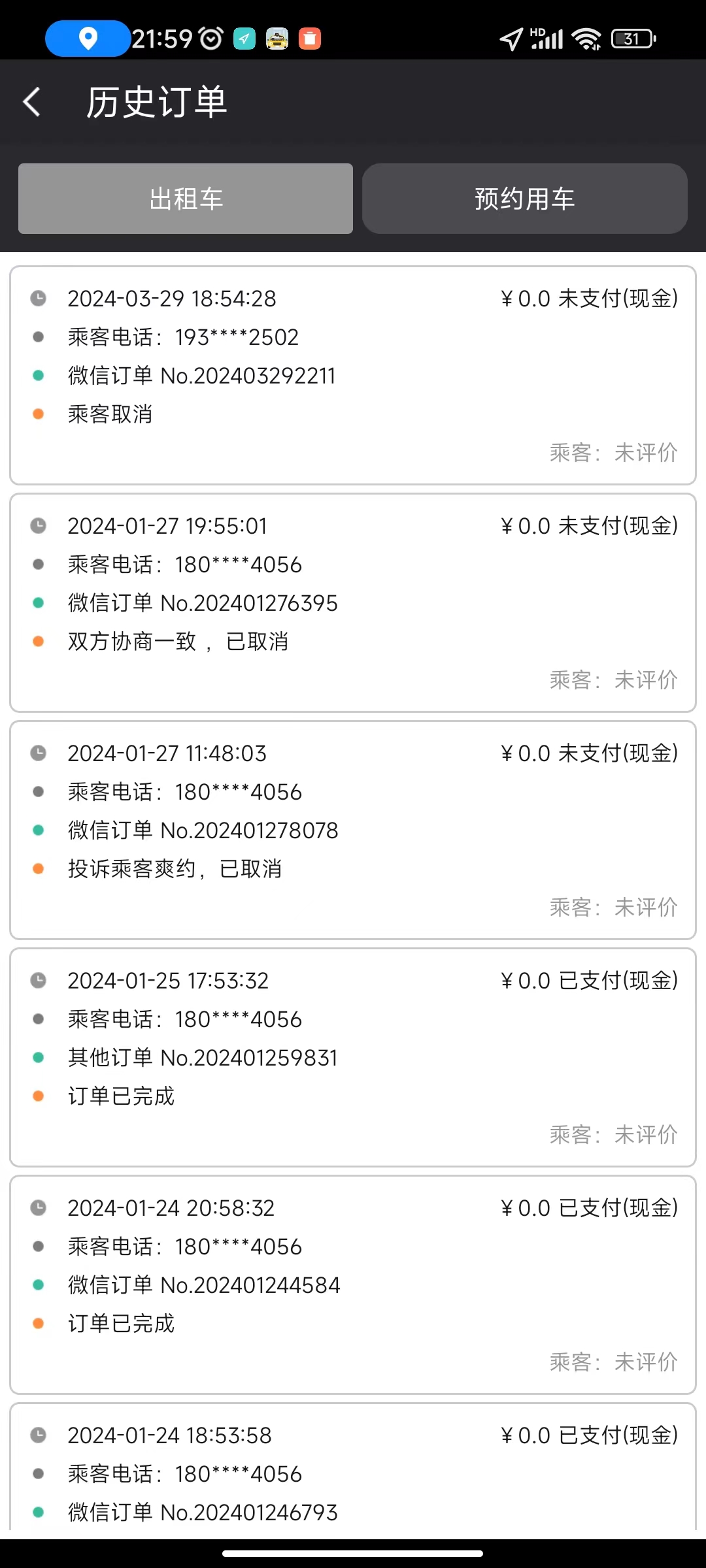The image size is (706, 1568).
Task: Tap the gray phone dot beside 193****2502
Action: coord(39,336)
